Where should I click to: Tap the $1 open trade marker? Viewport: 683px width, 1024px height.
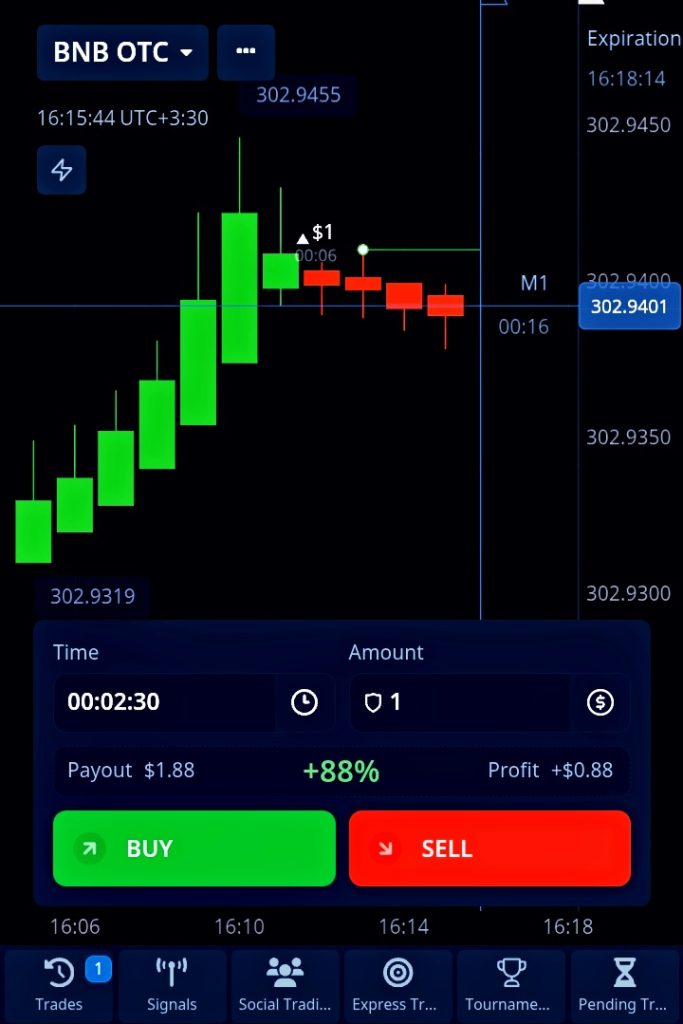pos(316,235)
